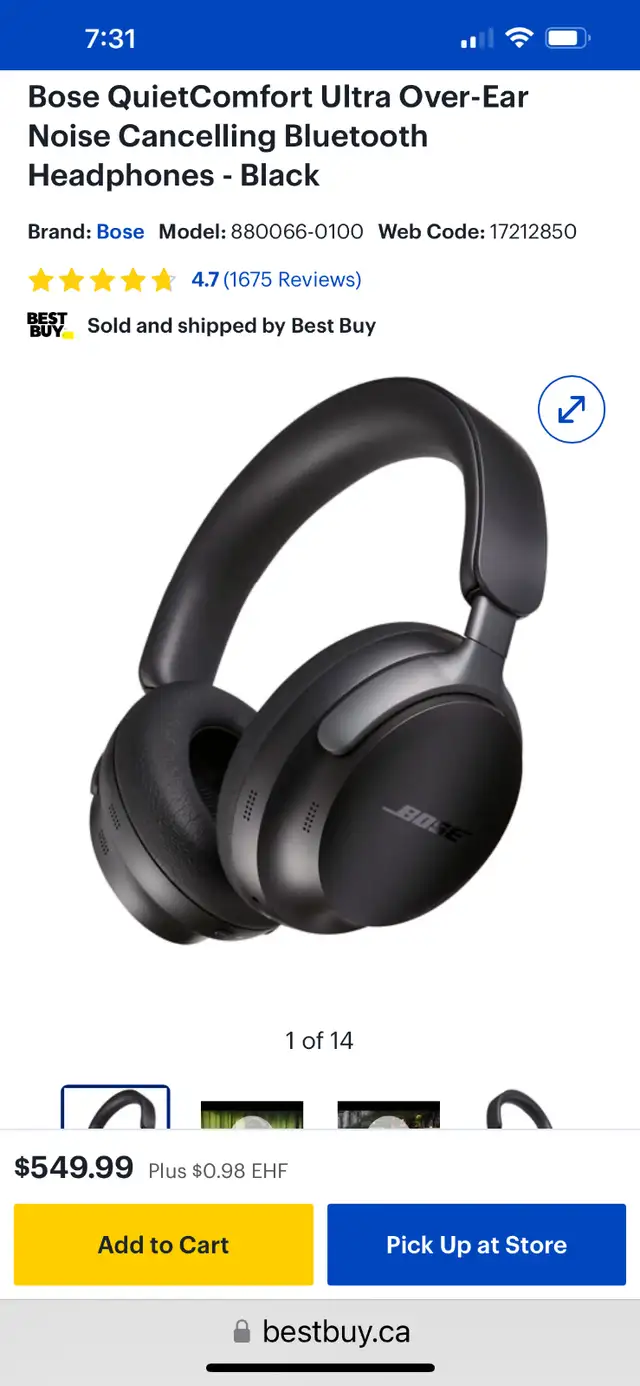Screen dimensions: 640x1386
Task: Expand the product image to fullscreen
Action: (571, 409)
